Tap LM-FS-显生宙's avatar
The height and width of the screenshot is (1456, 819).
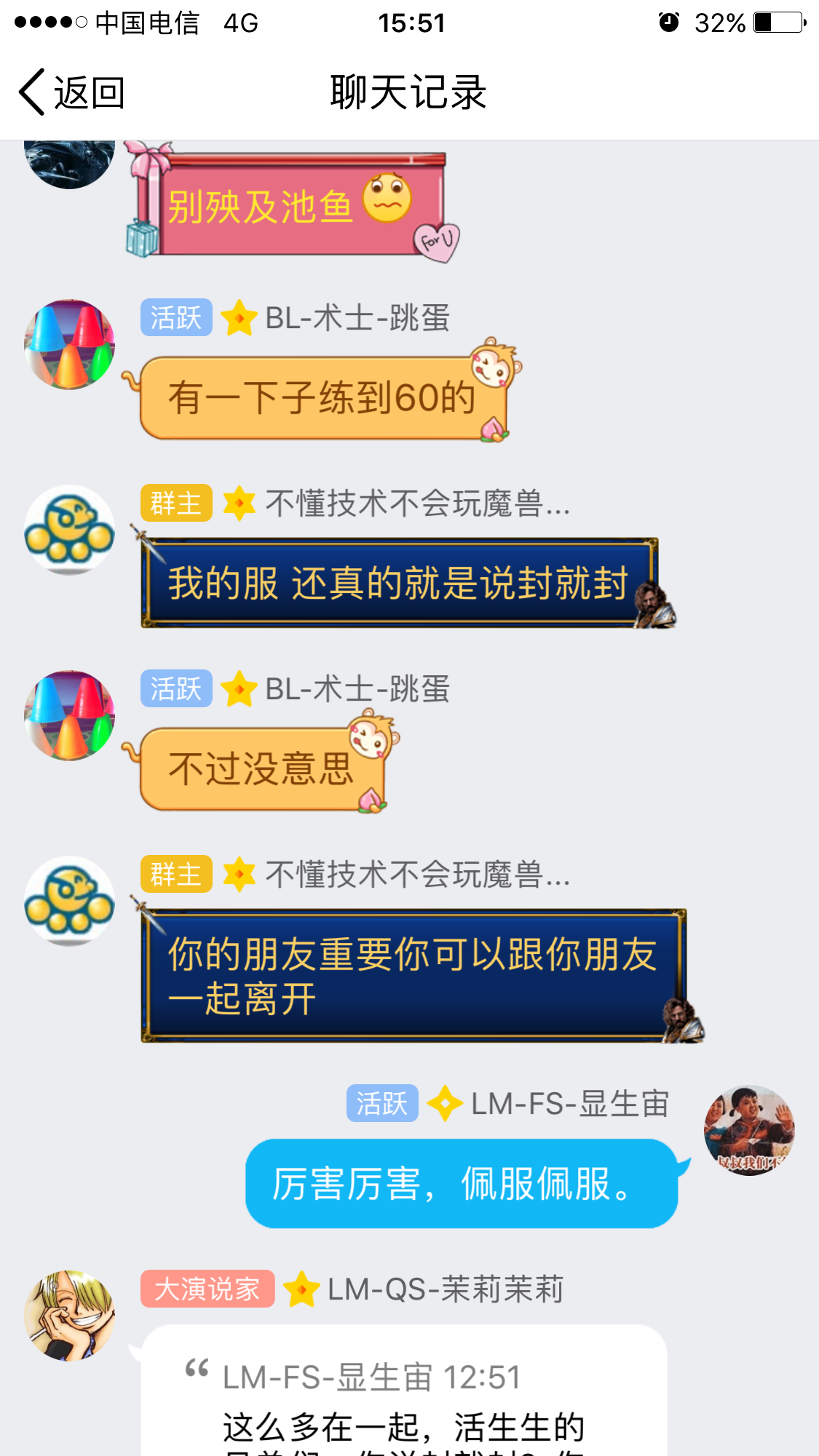click(749, 1130)
